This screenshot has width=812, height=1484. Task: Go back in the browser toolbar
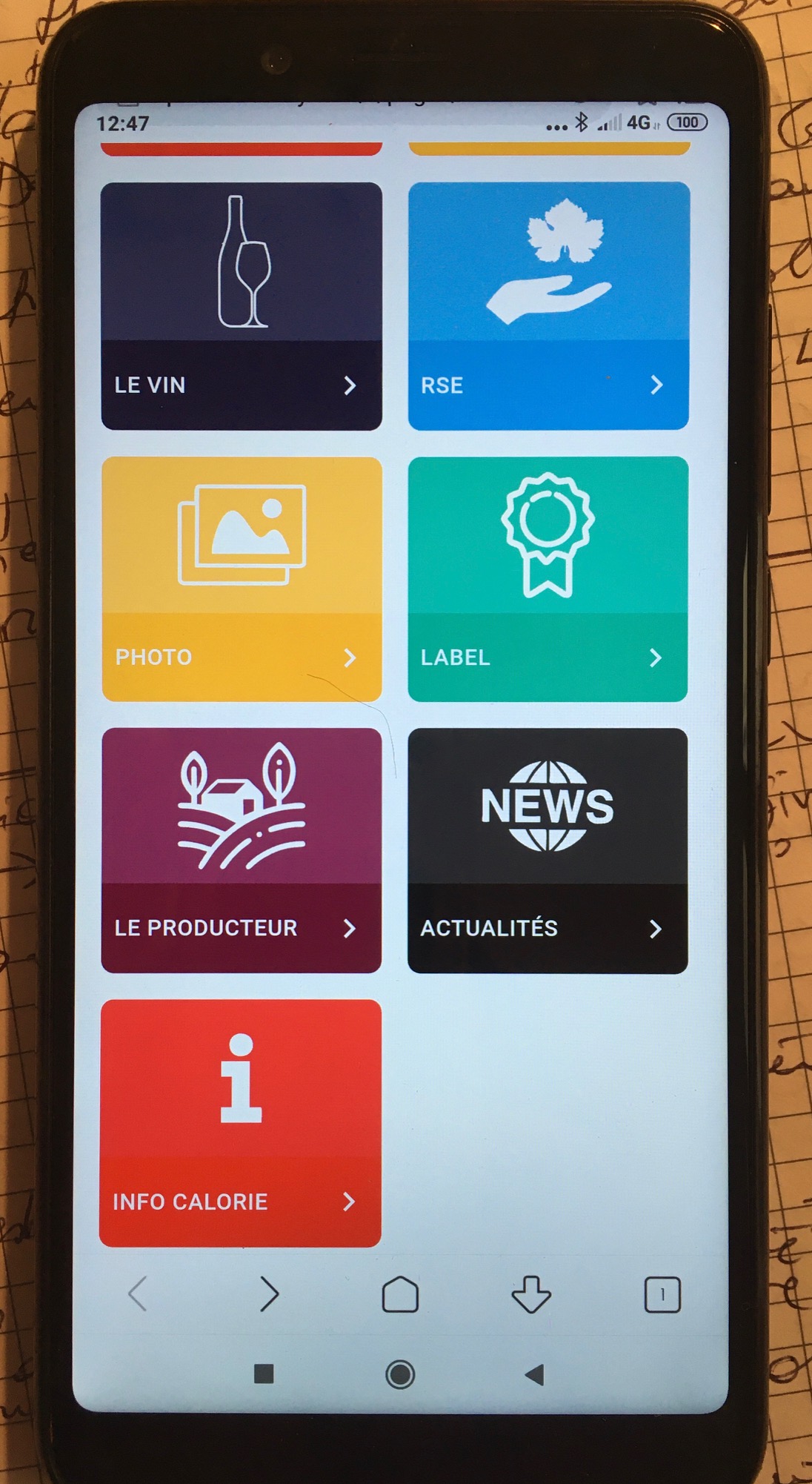139,1295
